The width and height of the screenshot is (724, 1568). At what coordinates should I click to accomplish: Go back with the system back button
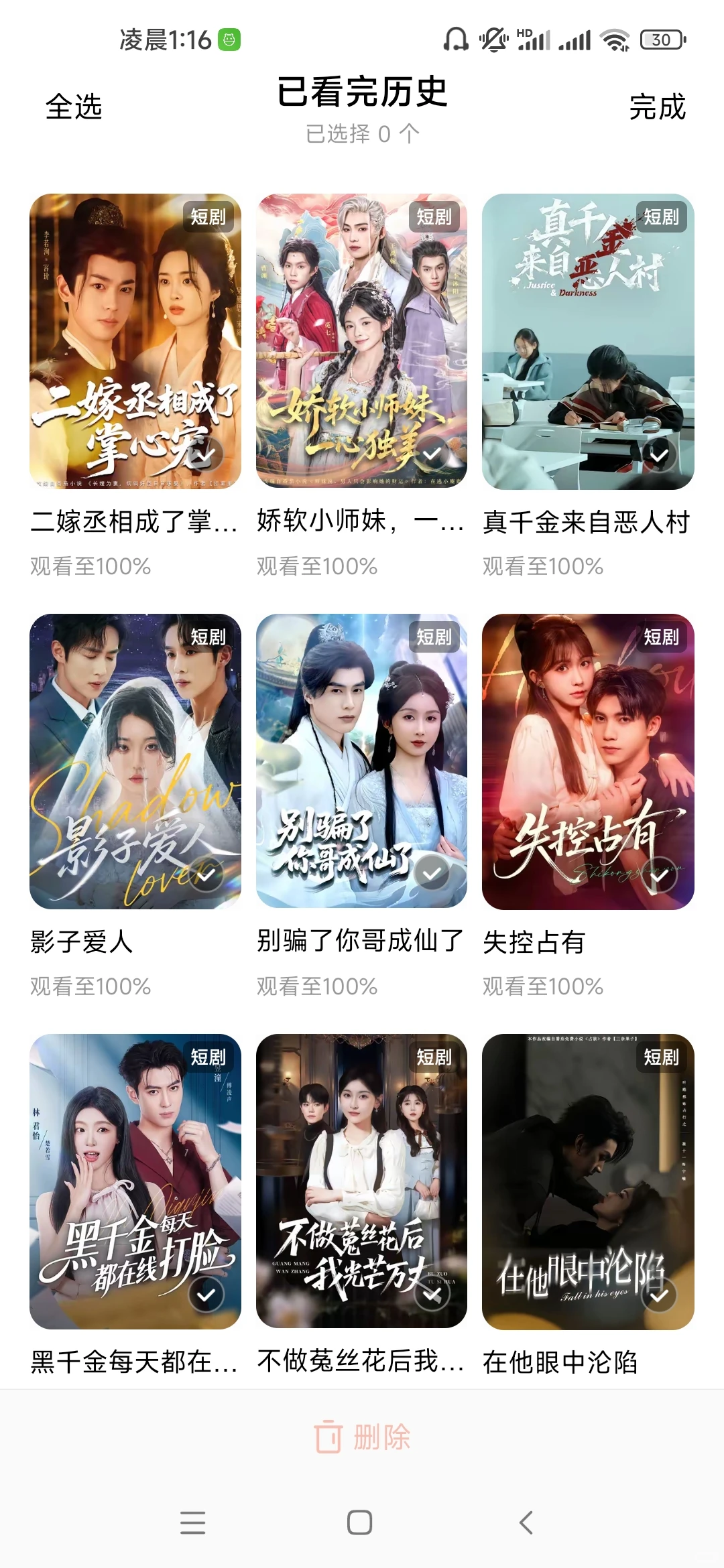click(526, 1522)
